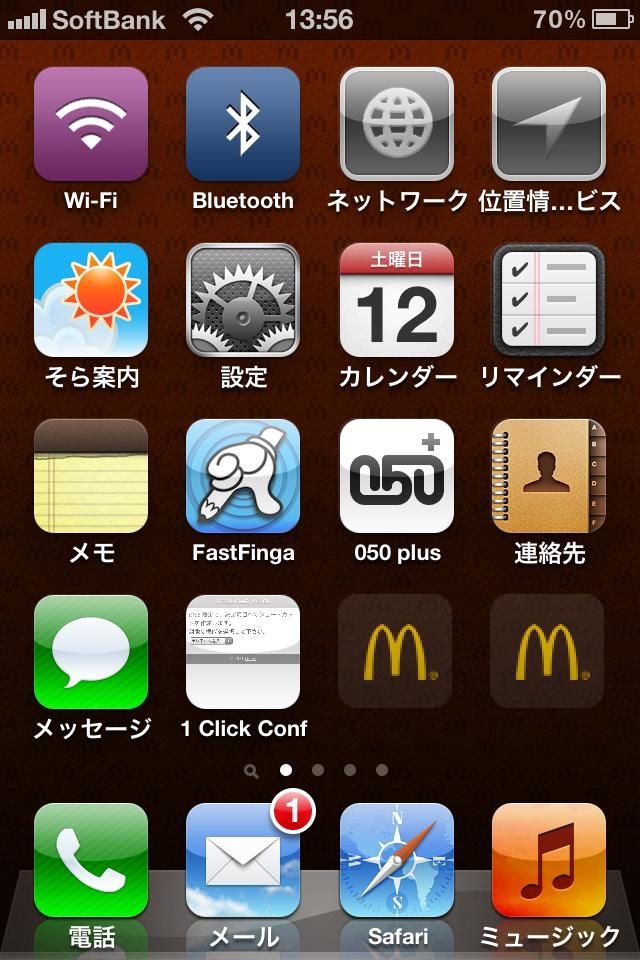Open the 1 Click Conf web clip
Screen dimensions: 640x960
pyautogui.click(x=243, y=652)
